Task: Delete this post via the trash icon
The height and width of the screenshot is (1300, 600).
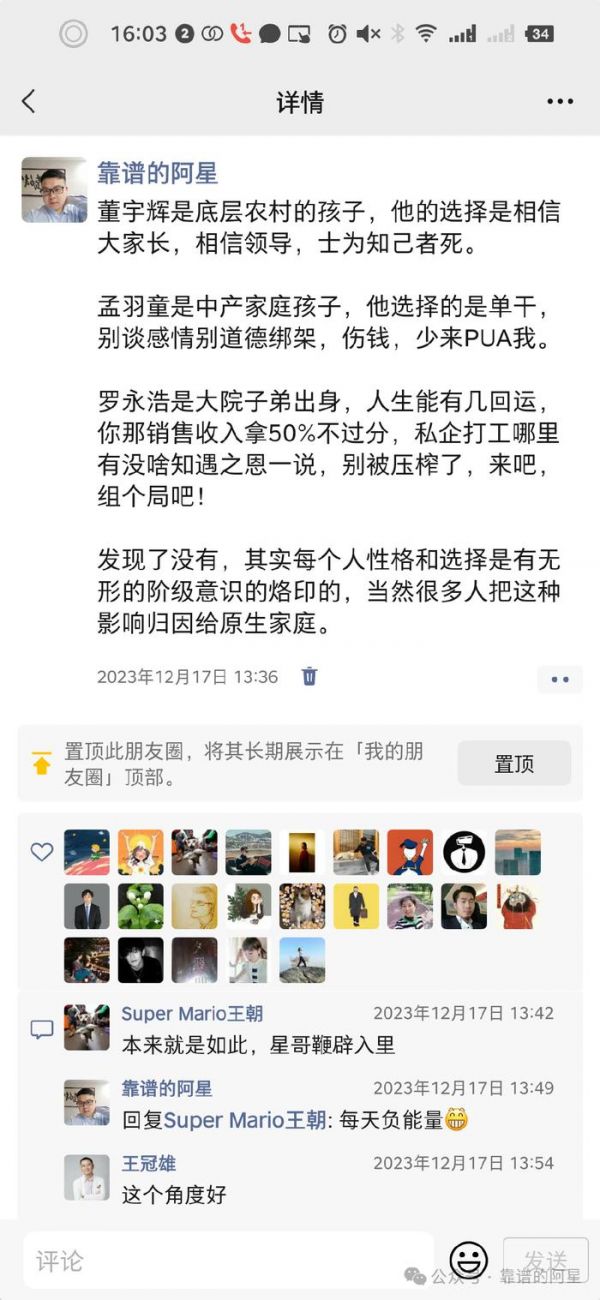Action: click(310, 676)
